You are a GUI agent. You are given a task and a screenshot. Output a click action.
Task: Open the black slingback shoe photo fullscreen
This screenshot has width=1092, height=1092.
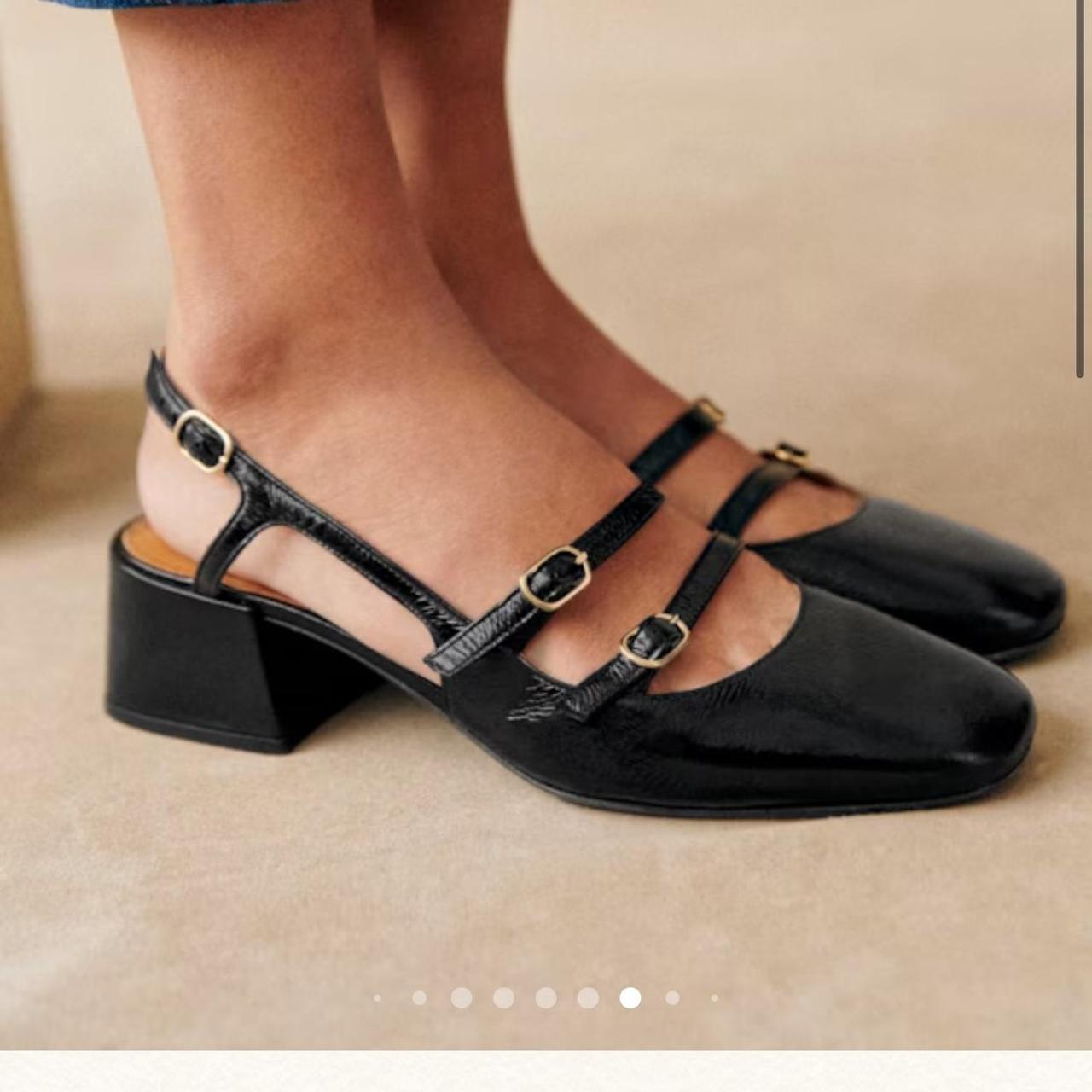(x=546, y=512)
